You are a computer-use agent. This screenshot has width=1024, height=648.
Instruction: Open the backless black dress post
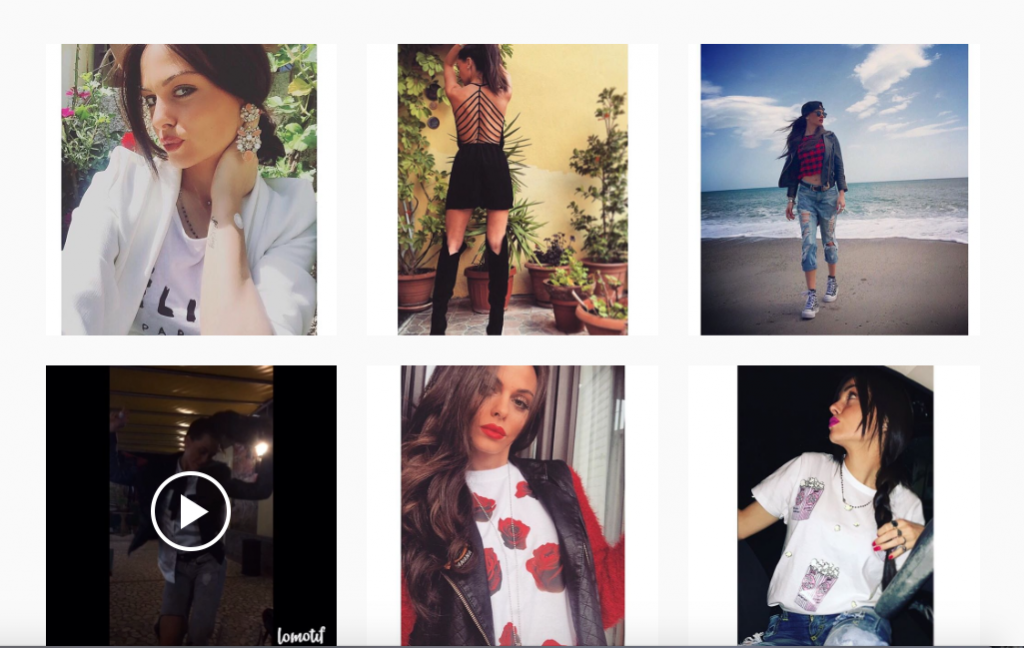coord(512,190)
